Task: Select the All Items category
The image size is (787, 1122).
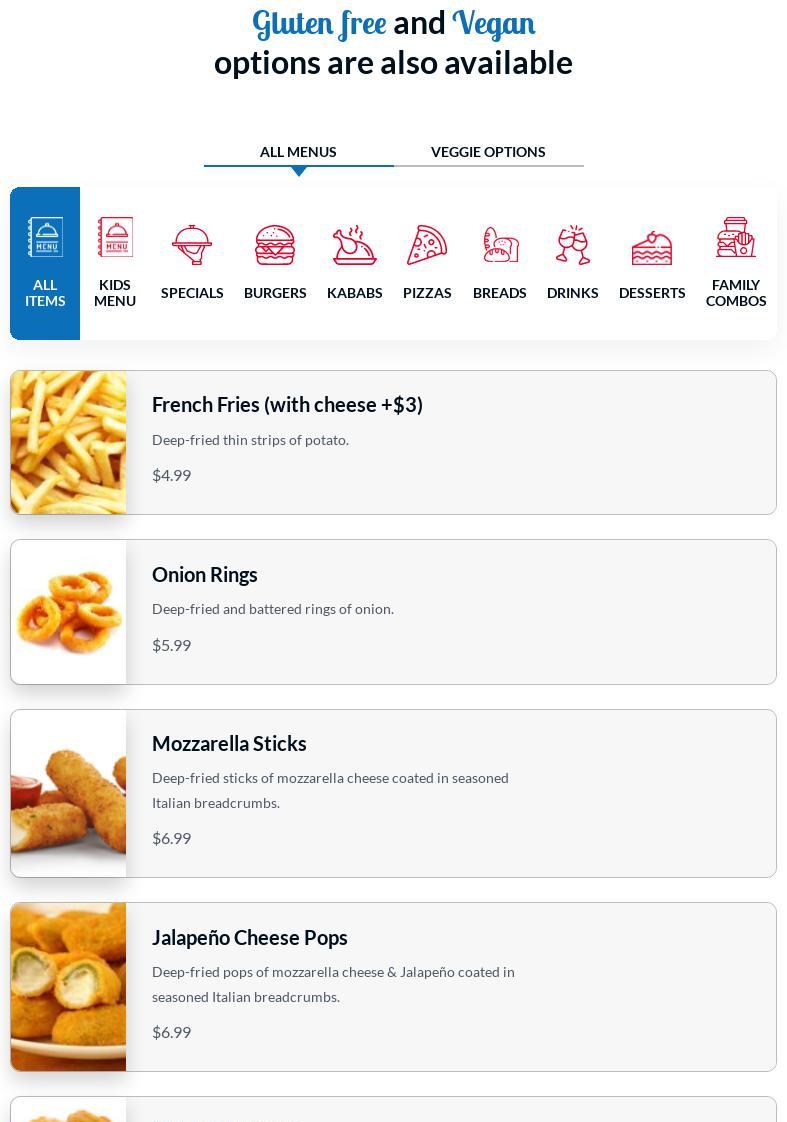Action: click(45, 263)
